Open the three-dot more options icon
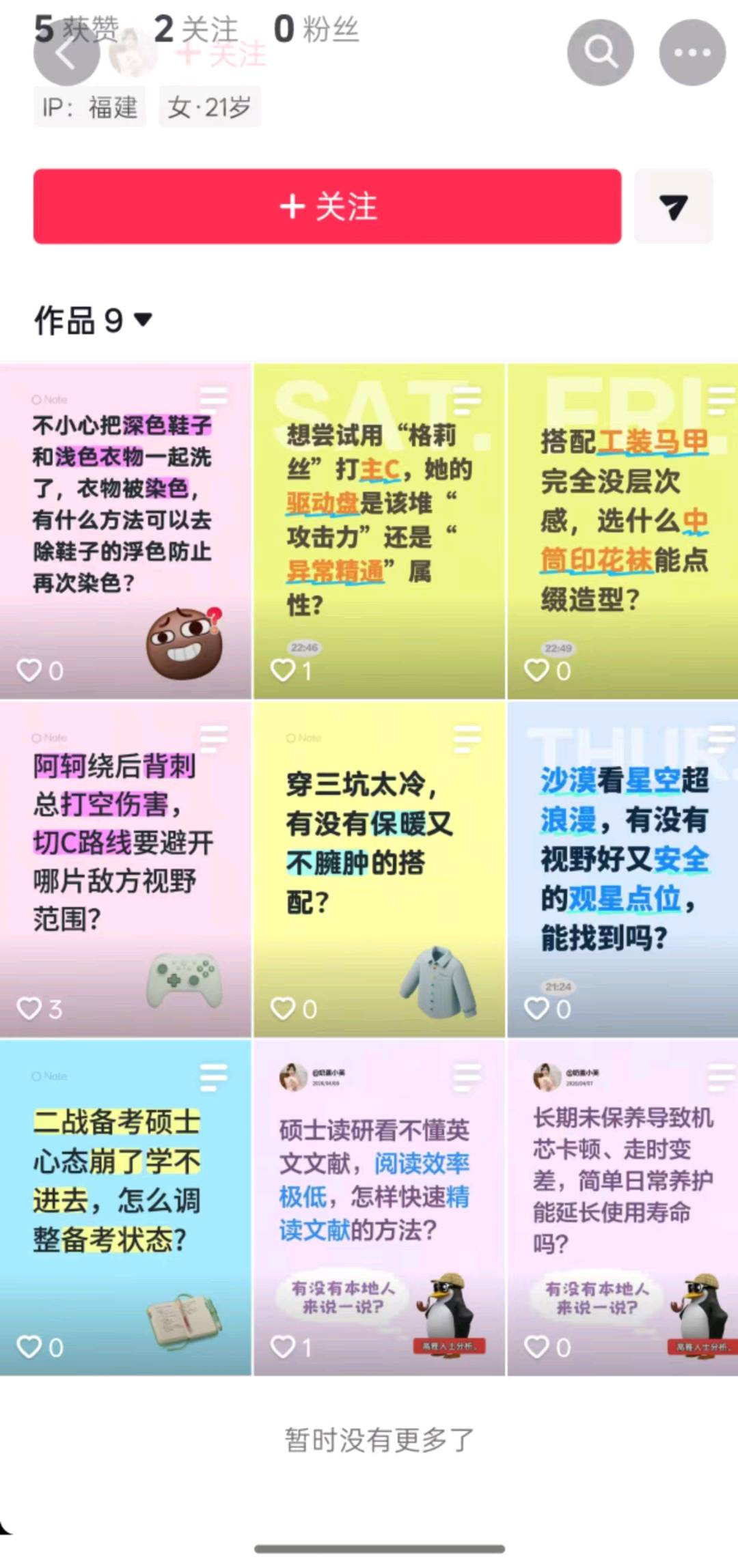Screen dimensions: 738x1568 click(x=693, y=51)
